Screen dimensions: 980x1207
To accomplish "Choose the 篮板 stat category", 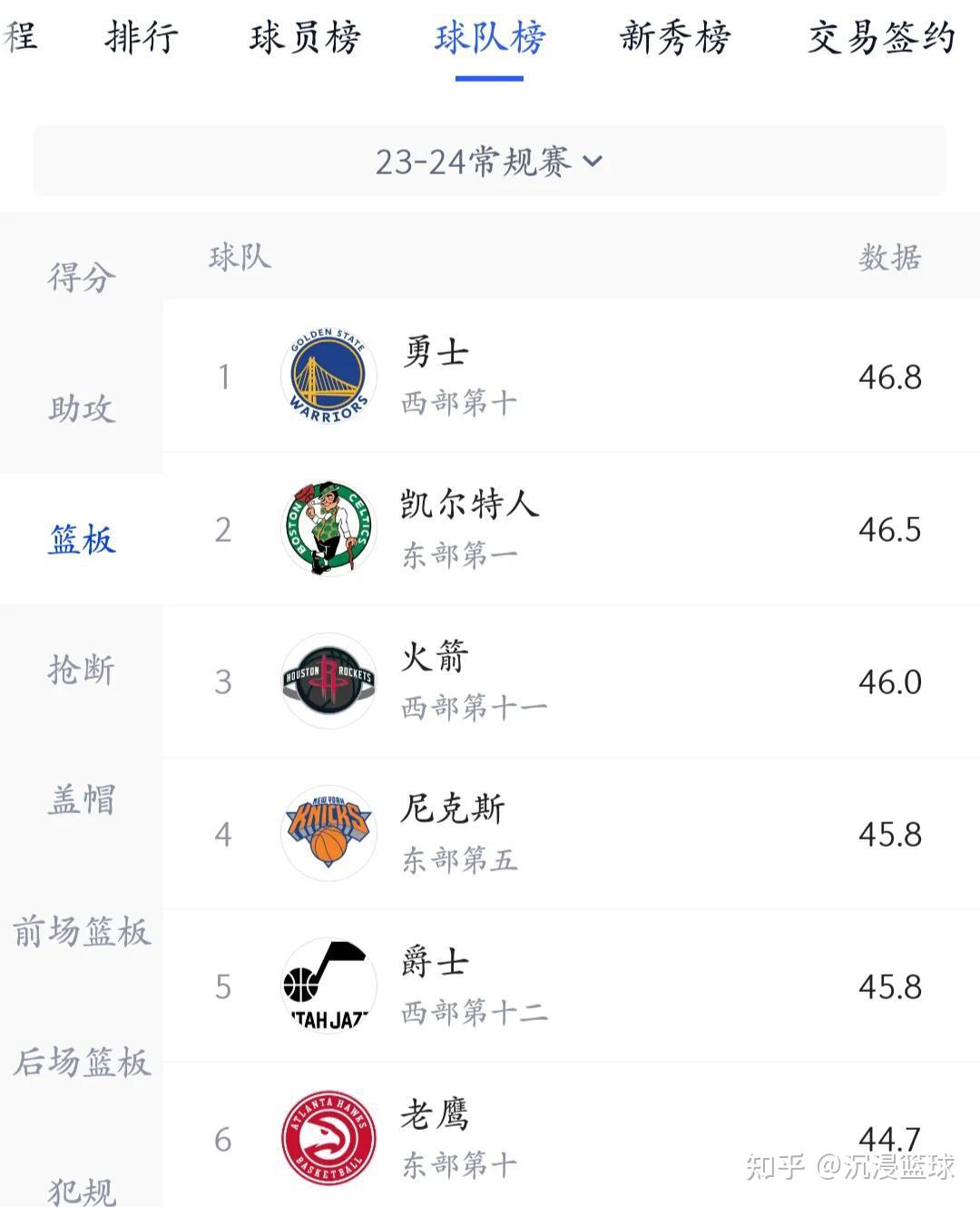I will pyautogui.click(x=82, y=539).
